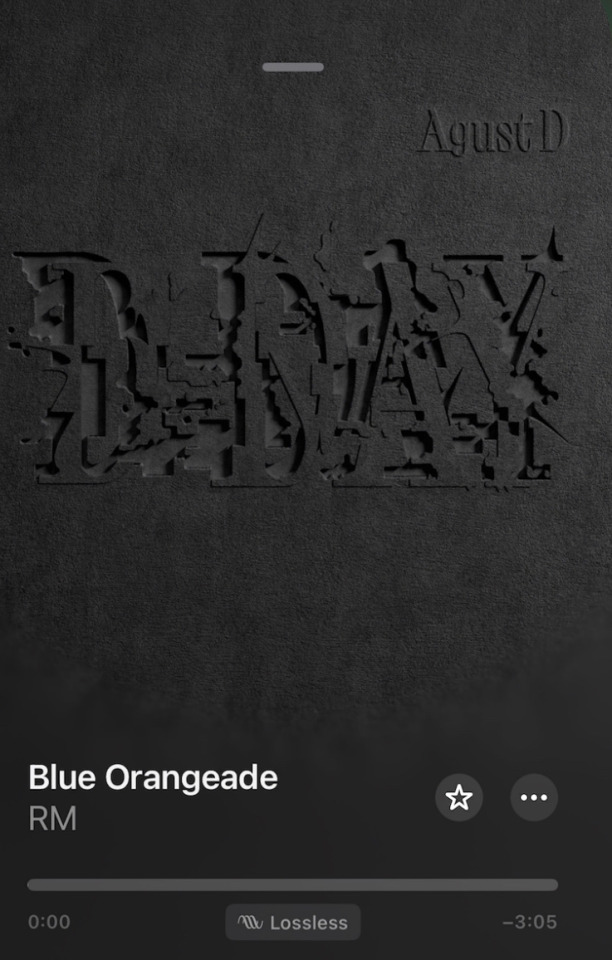The width and height of the screenshot is (612, 960).
Task: Open artist RM from song info
Action: (52, 819)
